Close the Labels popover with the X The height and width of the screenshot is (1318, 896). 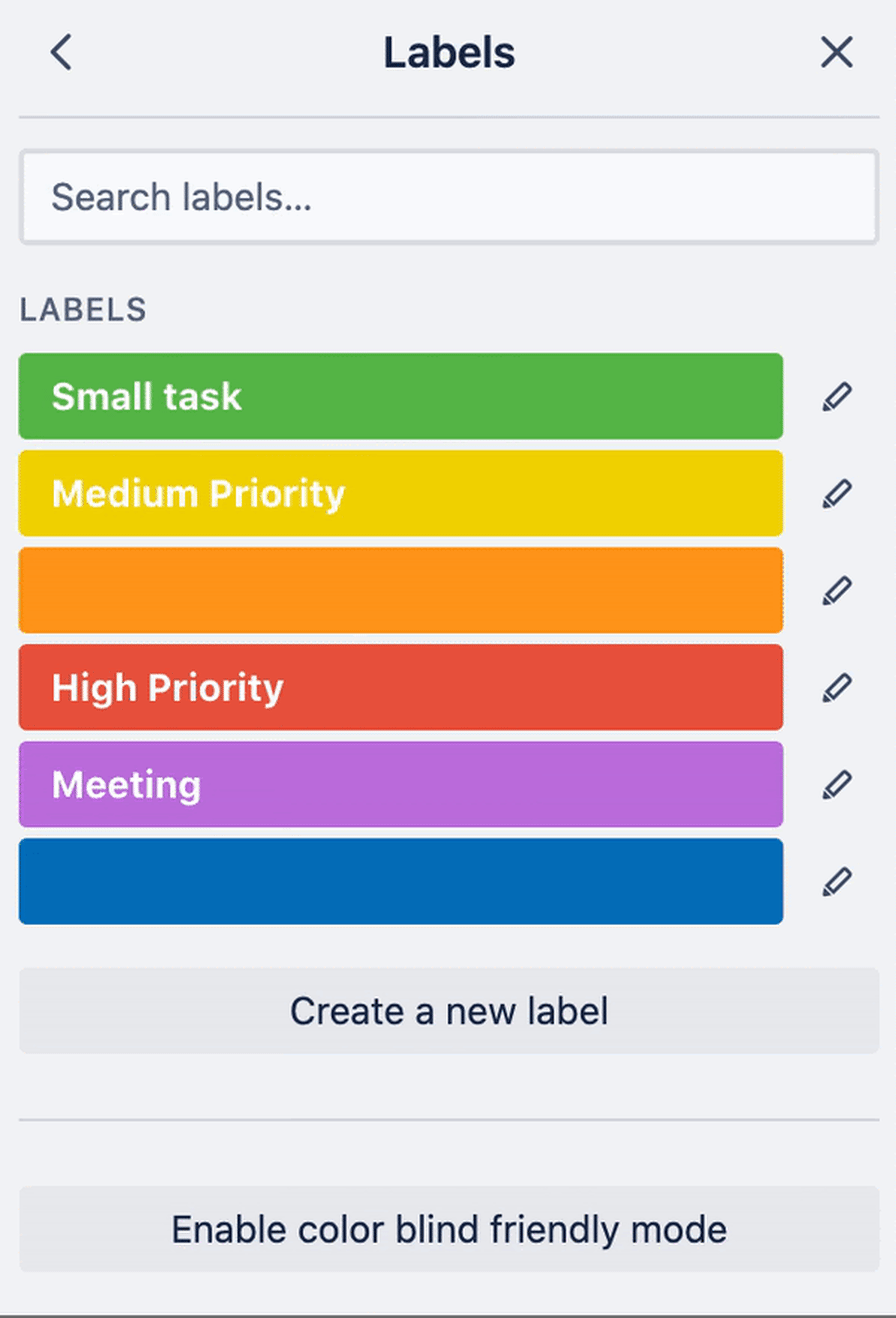pyautogui.click(x=836, y=52)
